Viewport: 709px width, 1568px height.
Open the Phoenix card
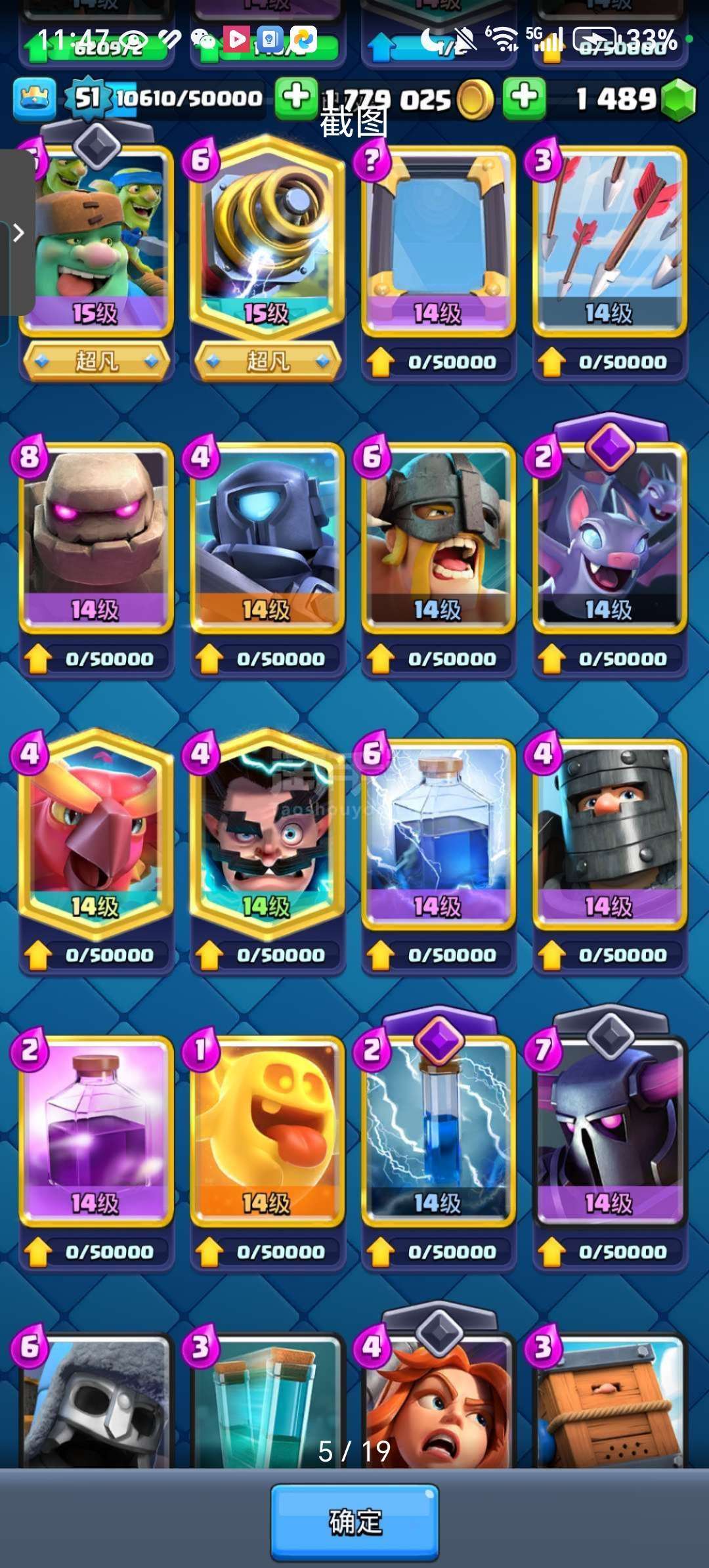[96, 833]
